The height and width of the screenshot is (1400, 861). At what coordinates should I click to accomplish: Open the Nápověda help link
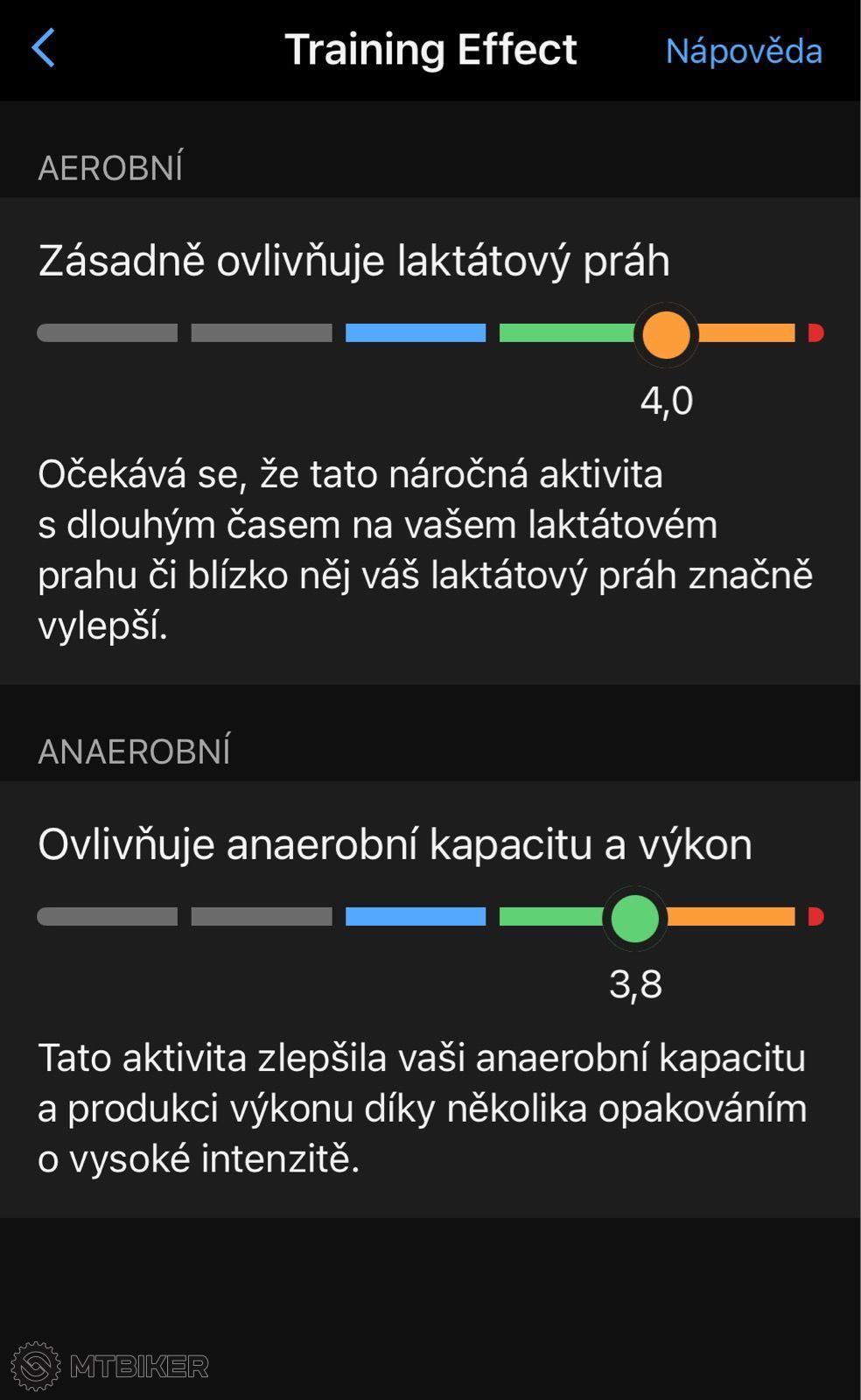pos(744,51)
